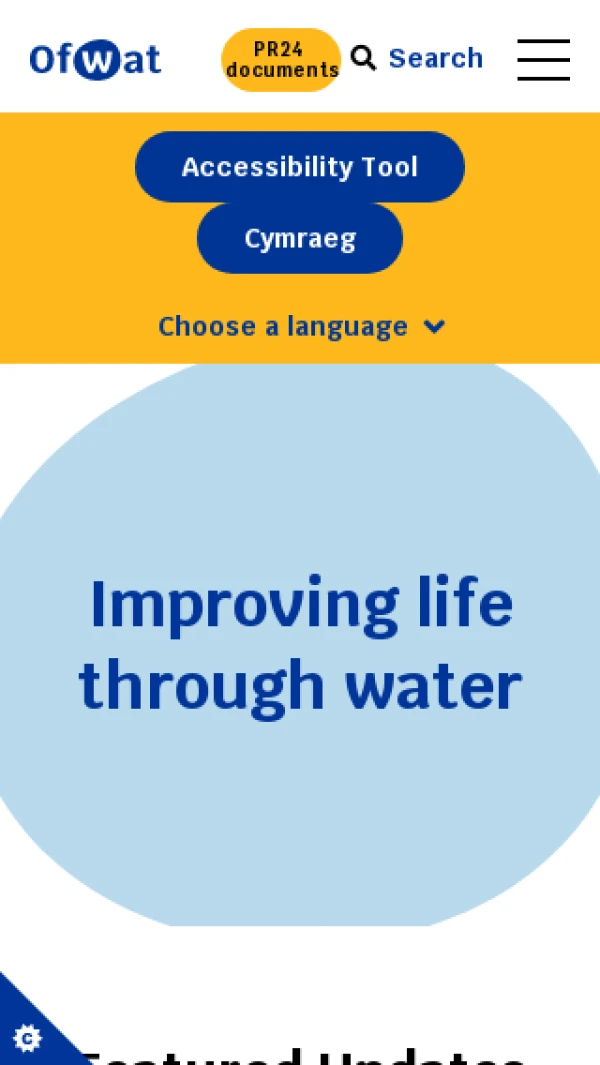Launch the Accessibility Tool

tap(299, 167)
